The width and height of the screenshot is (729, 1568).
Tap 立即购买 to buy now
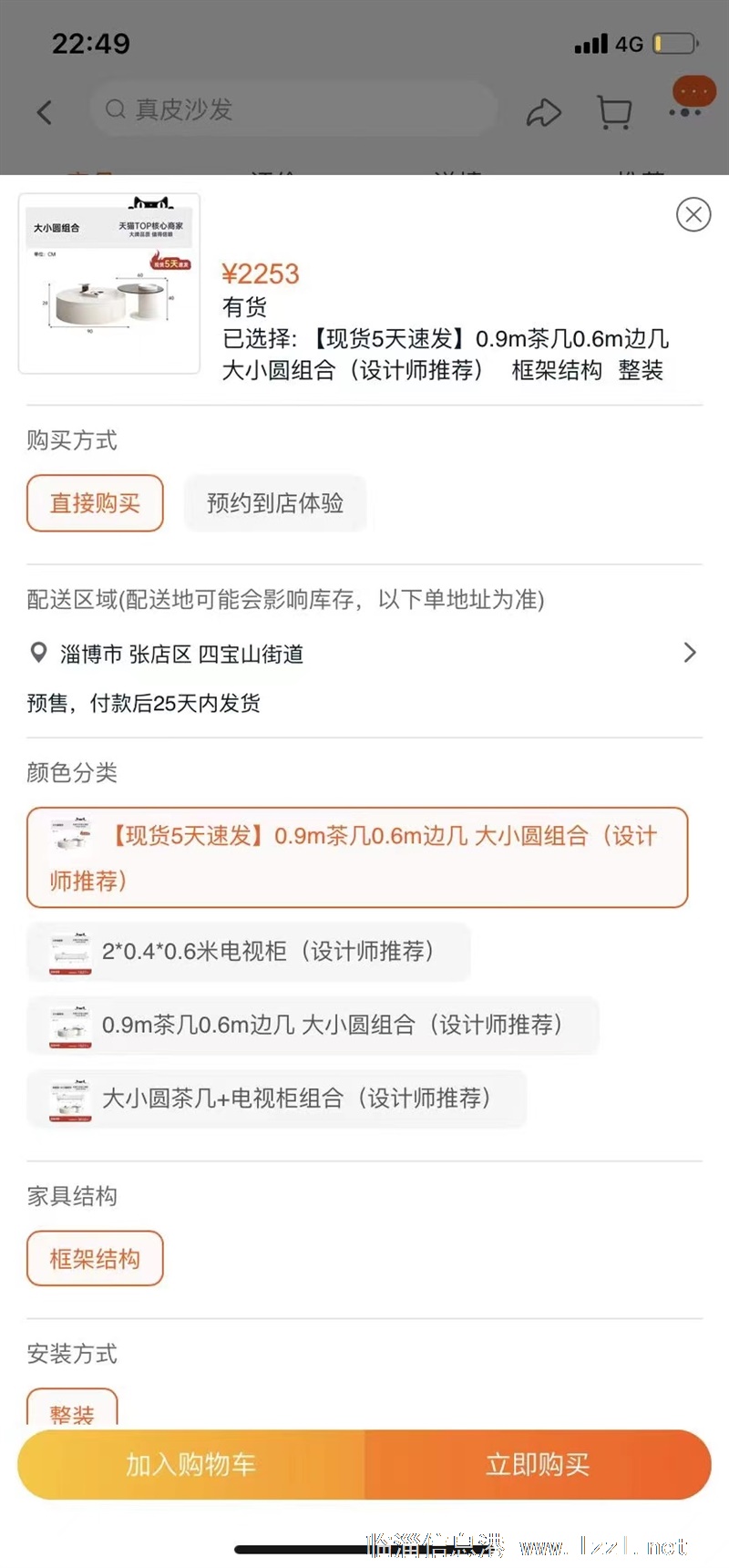click(x=538, y=1464)
